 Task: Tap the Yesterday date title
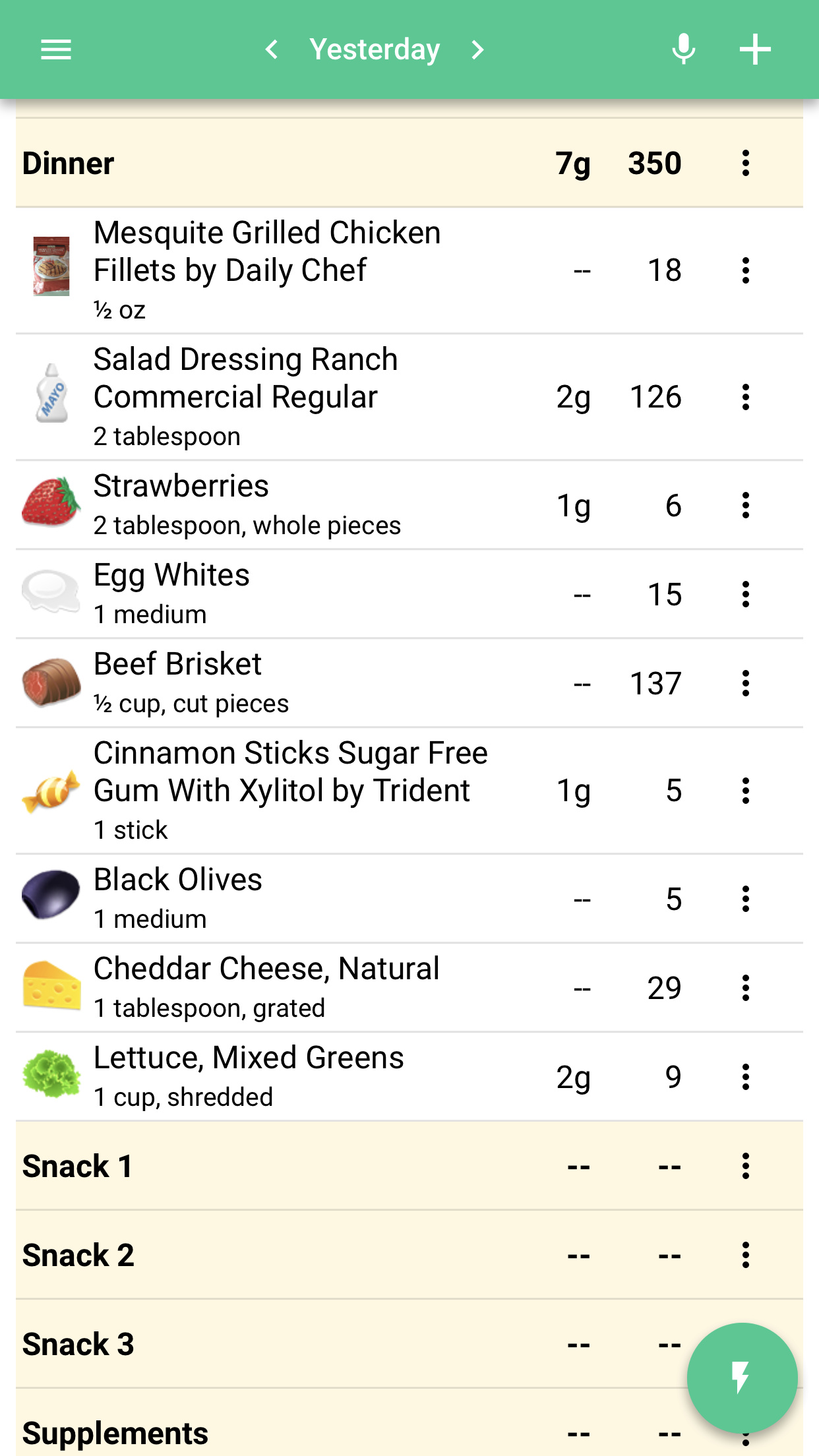tap(375, 49)
